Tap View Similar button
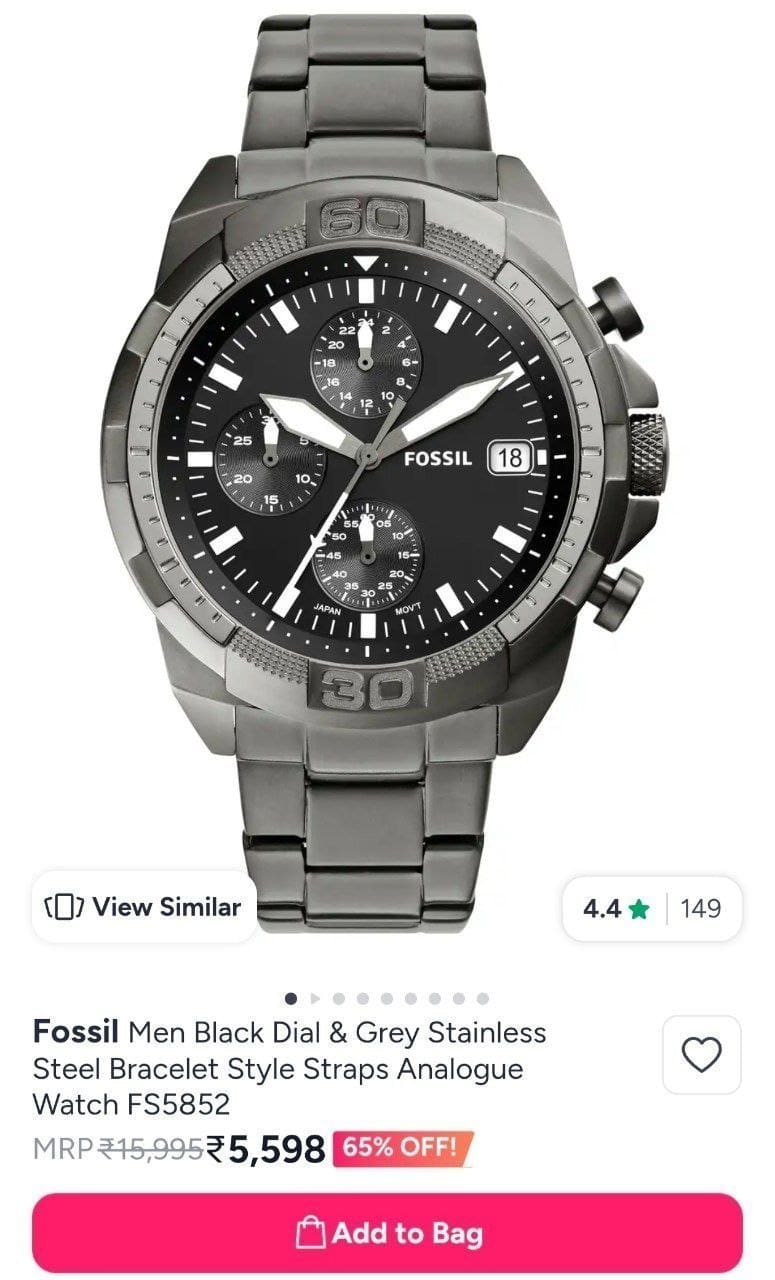This screenshot has height=1280, width=775. tap(144, 907)
